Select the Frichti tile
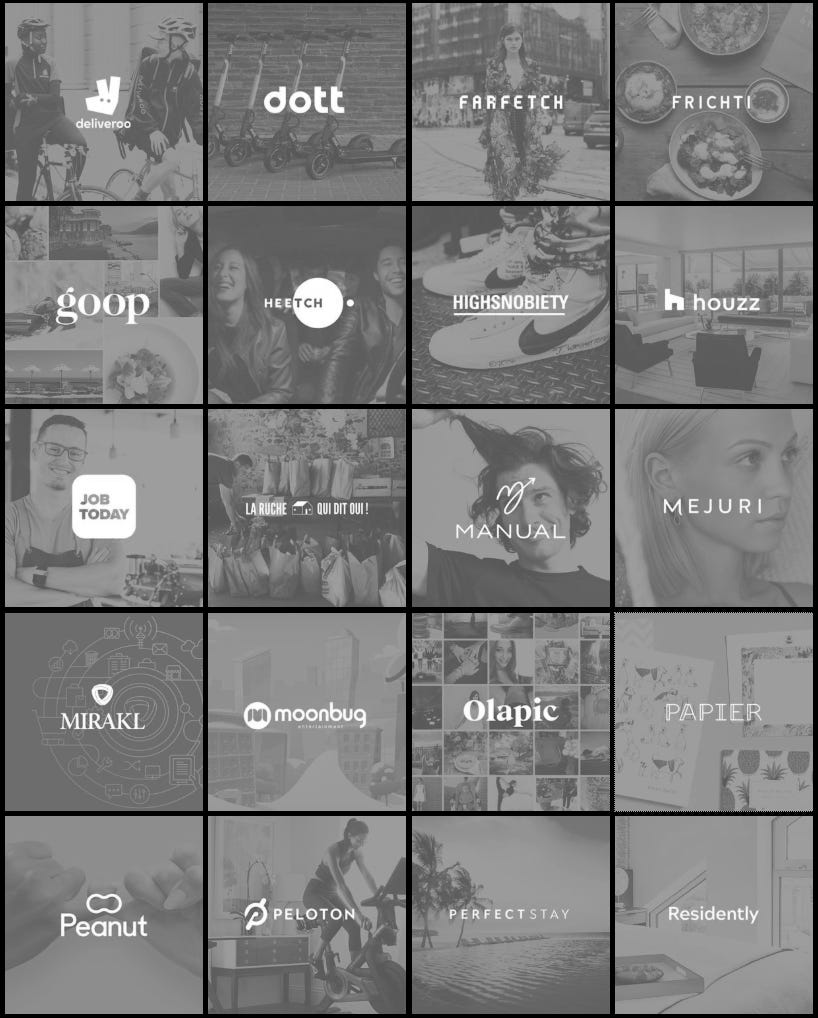Screen dimensions: 818x1018 pos(714,102)
